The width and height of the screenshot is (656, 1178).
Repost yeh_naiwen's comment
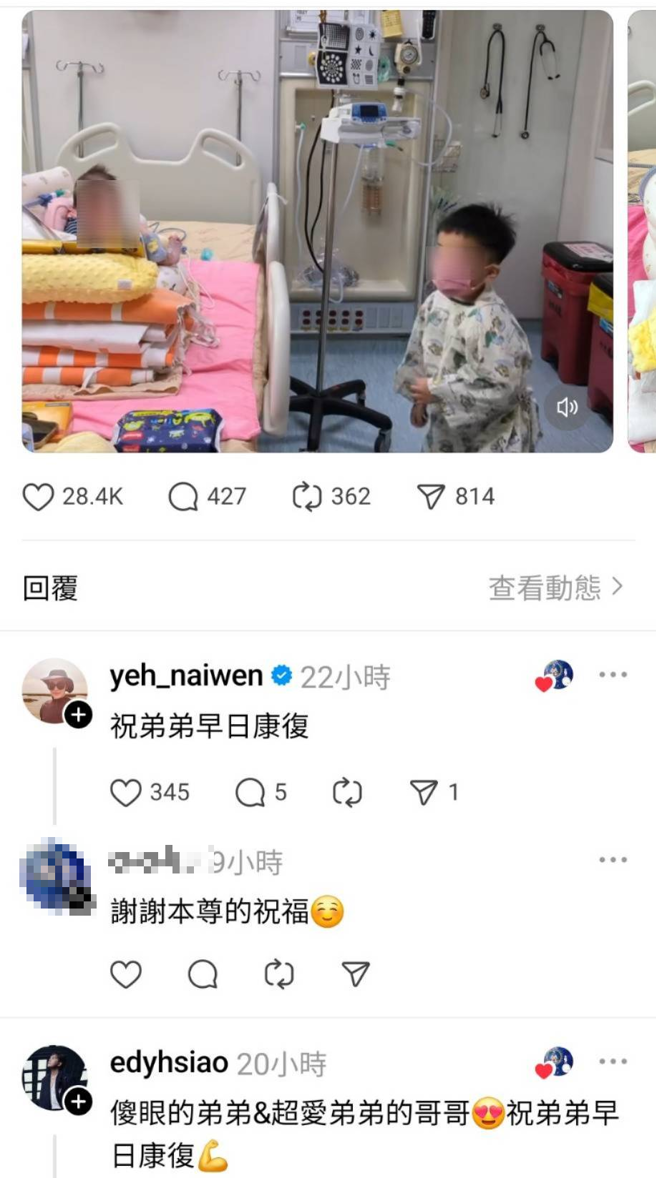(x=346, y=793)
